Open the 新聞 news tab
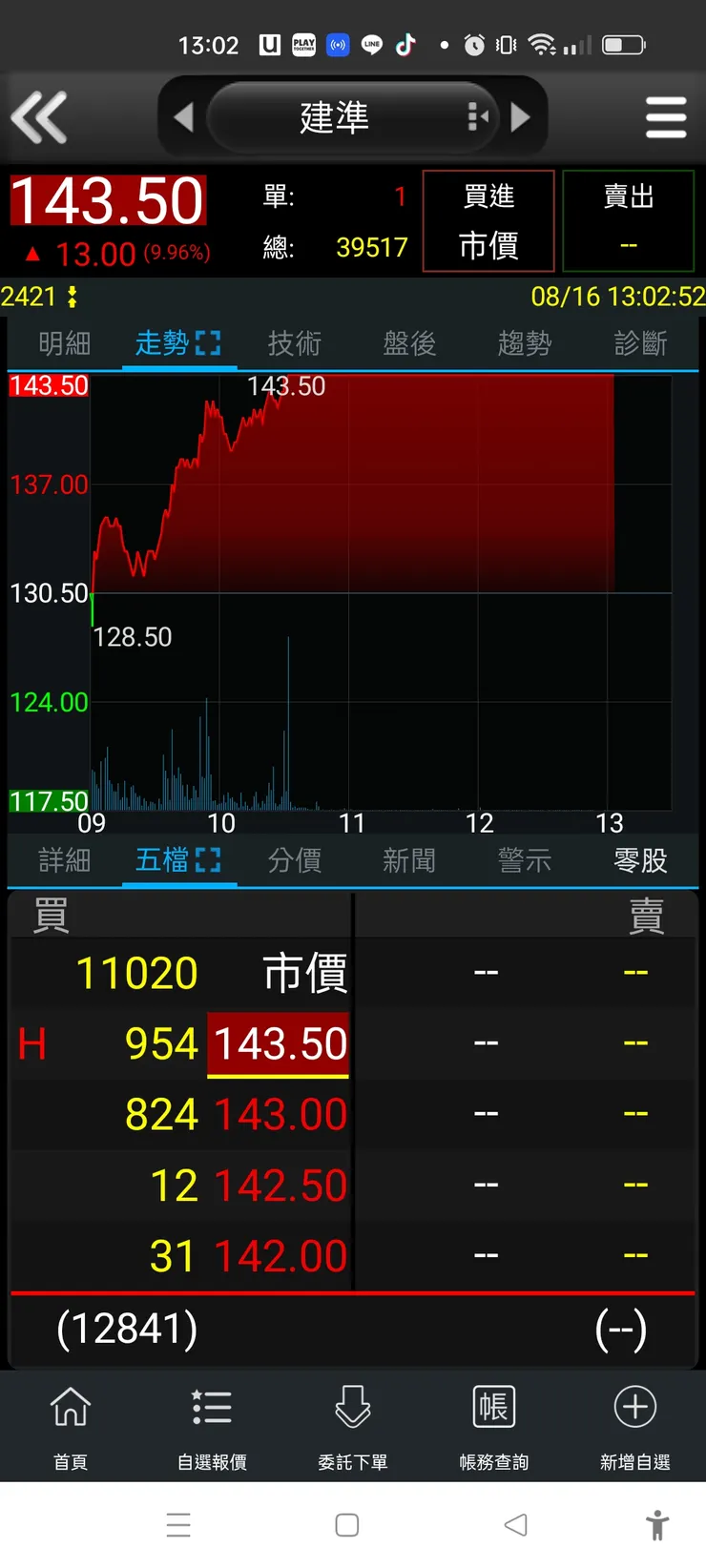Image resolution: width=706 pixels, height=1568 pixels. pos(408,860)
